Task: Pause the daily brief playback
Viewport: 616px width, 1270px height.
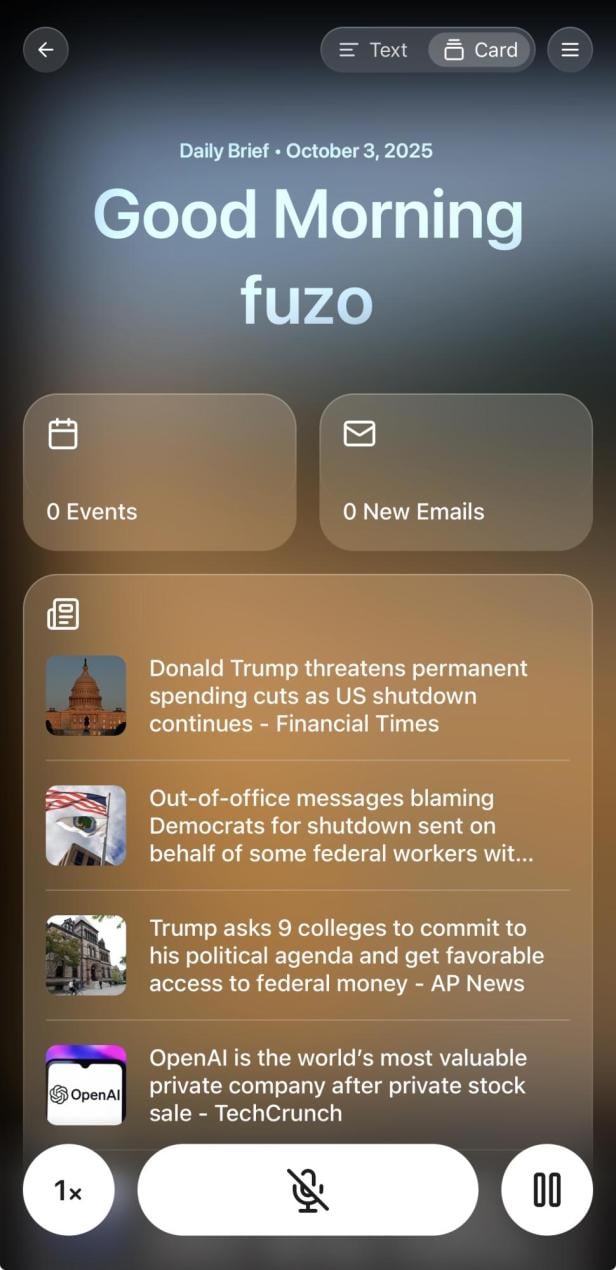Action: pos(547,1190)
